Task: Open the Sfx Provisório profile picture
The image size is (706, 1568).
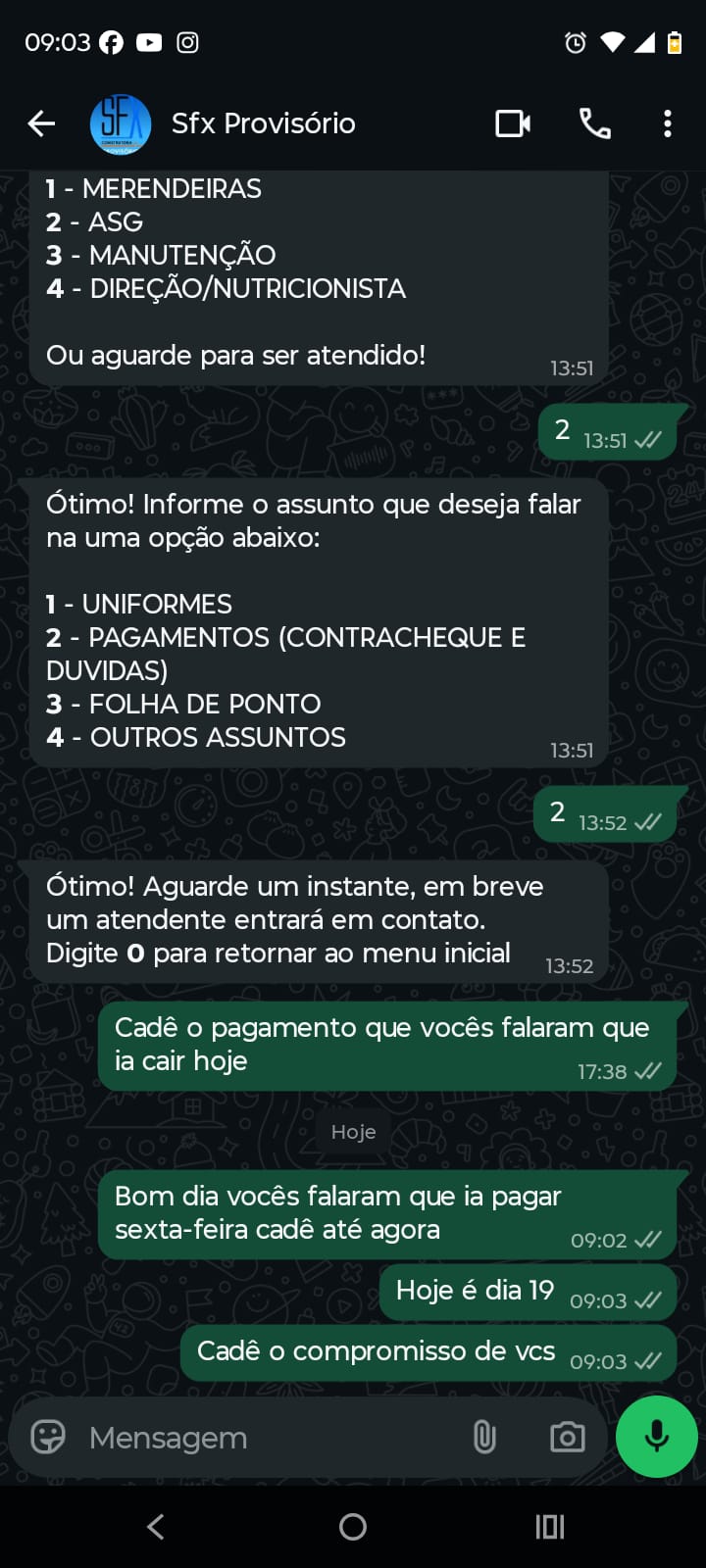Action: (x=120, y=123)
